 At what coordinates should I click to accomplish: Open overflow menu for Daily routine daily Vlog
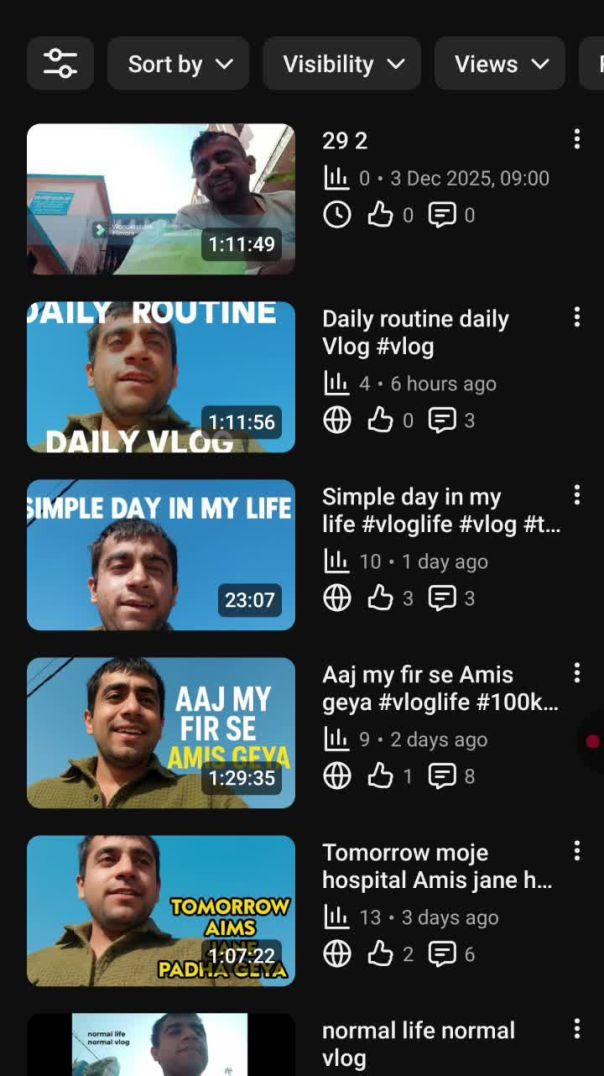click(x=576, y=317)
